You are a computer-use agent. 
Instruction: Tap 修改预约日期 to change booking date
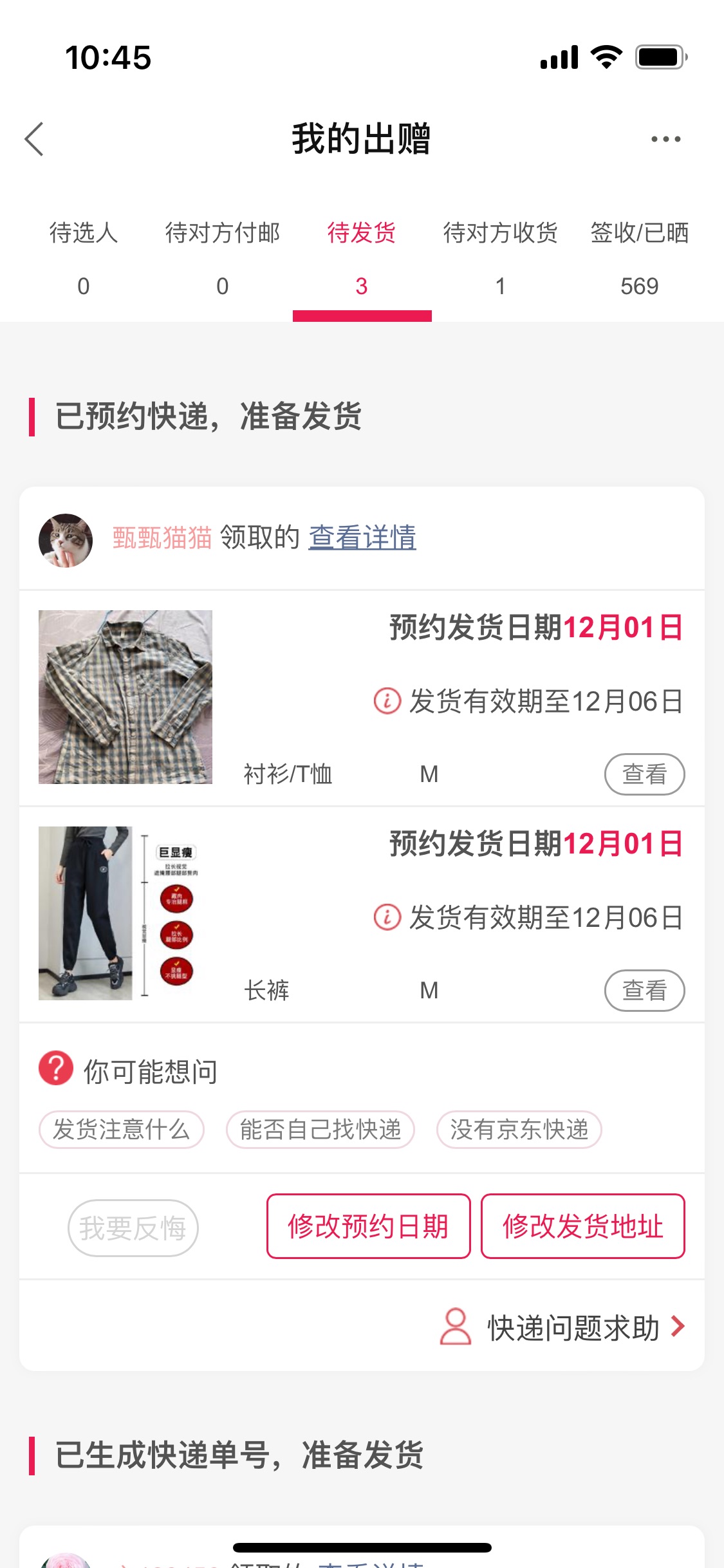[x=369, y=1226]
